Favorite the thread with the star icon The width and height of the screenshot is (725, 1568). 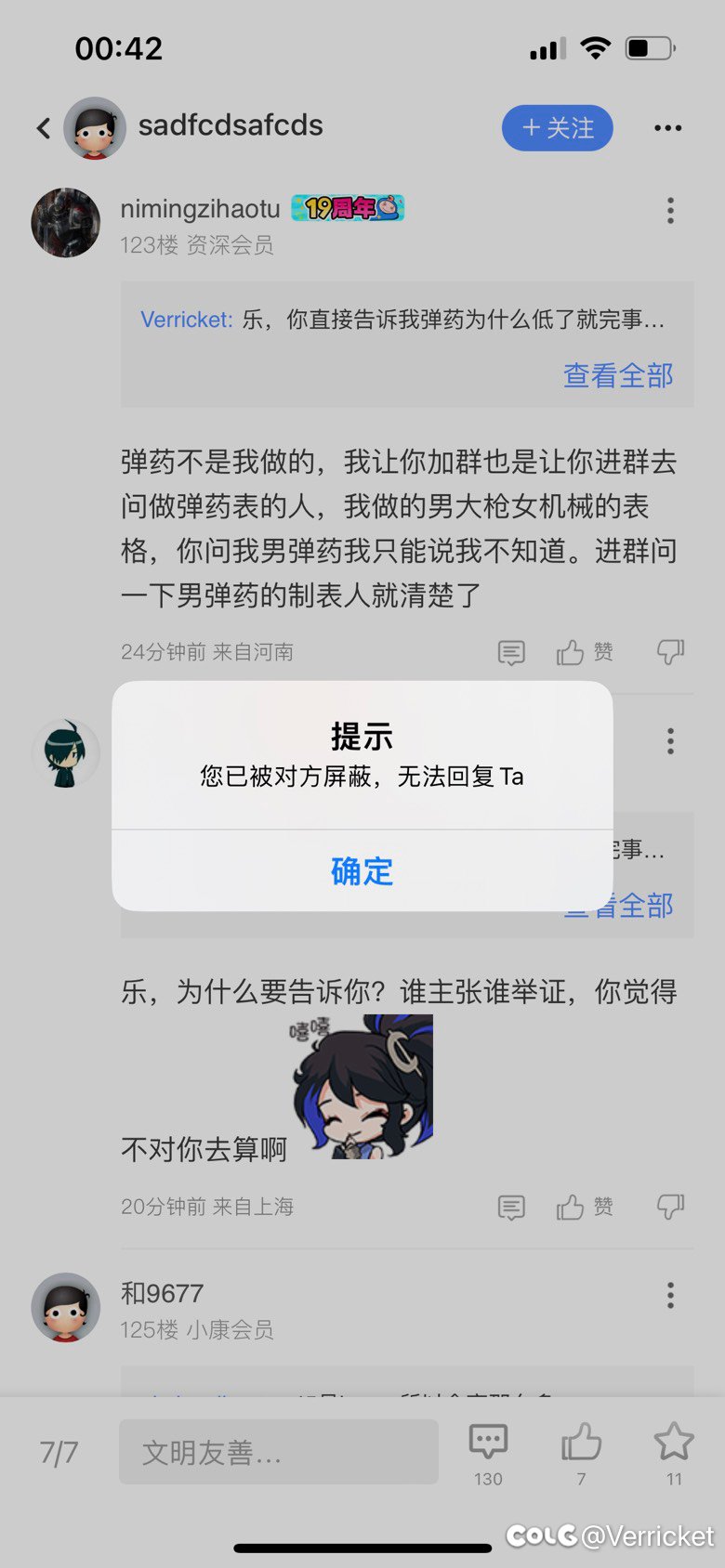click(x=674, y=1453)
